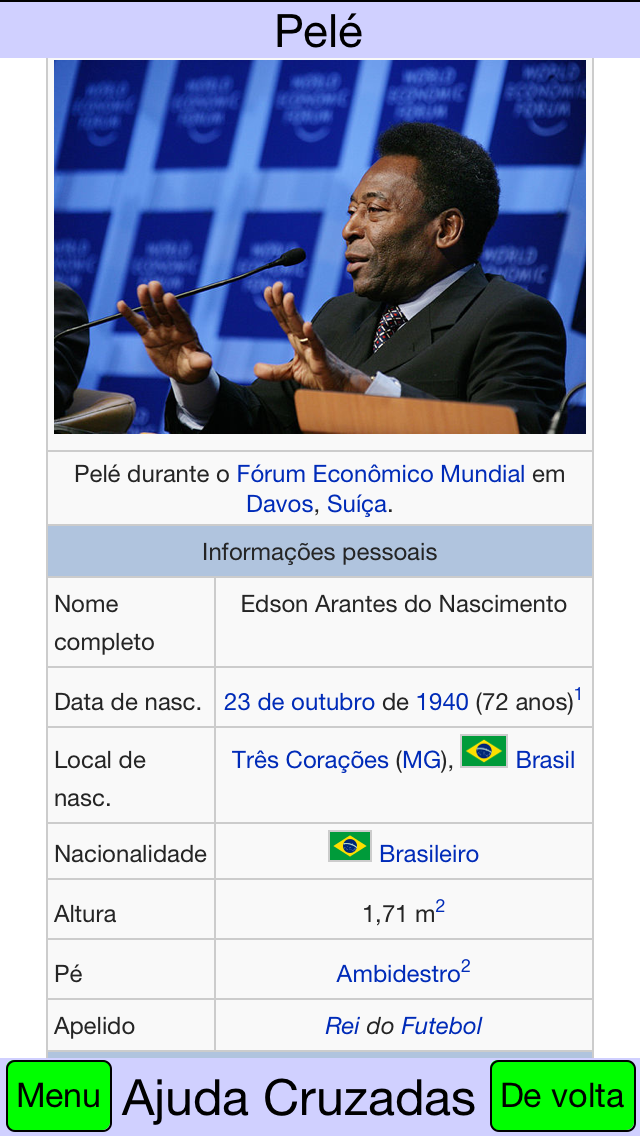Open the Suíça link
Viewport: 640px width, 1136px height.
357,504
